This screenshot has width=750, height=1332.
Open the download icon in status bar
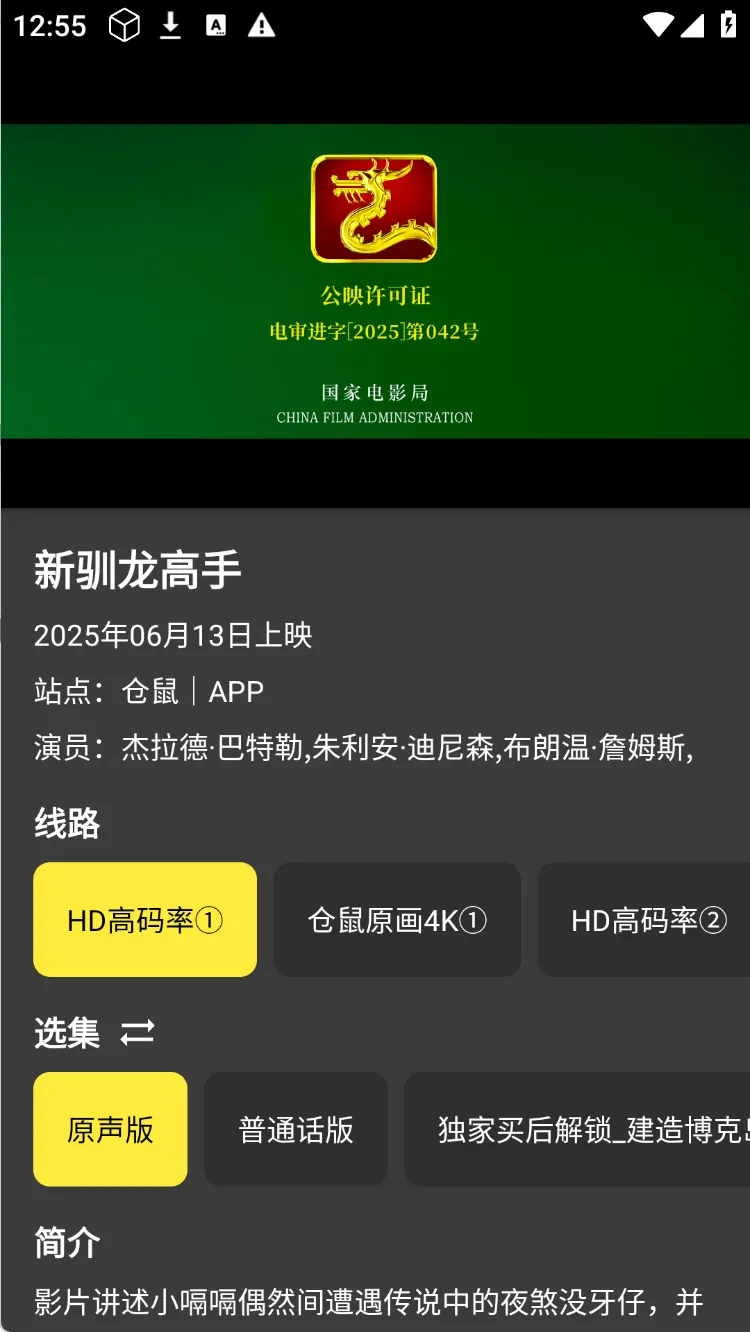(169, 25)
